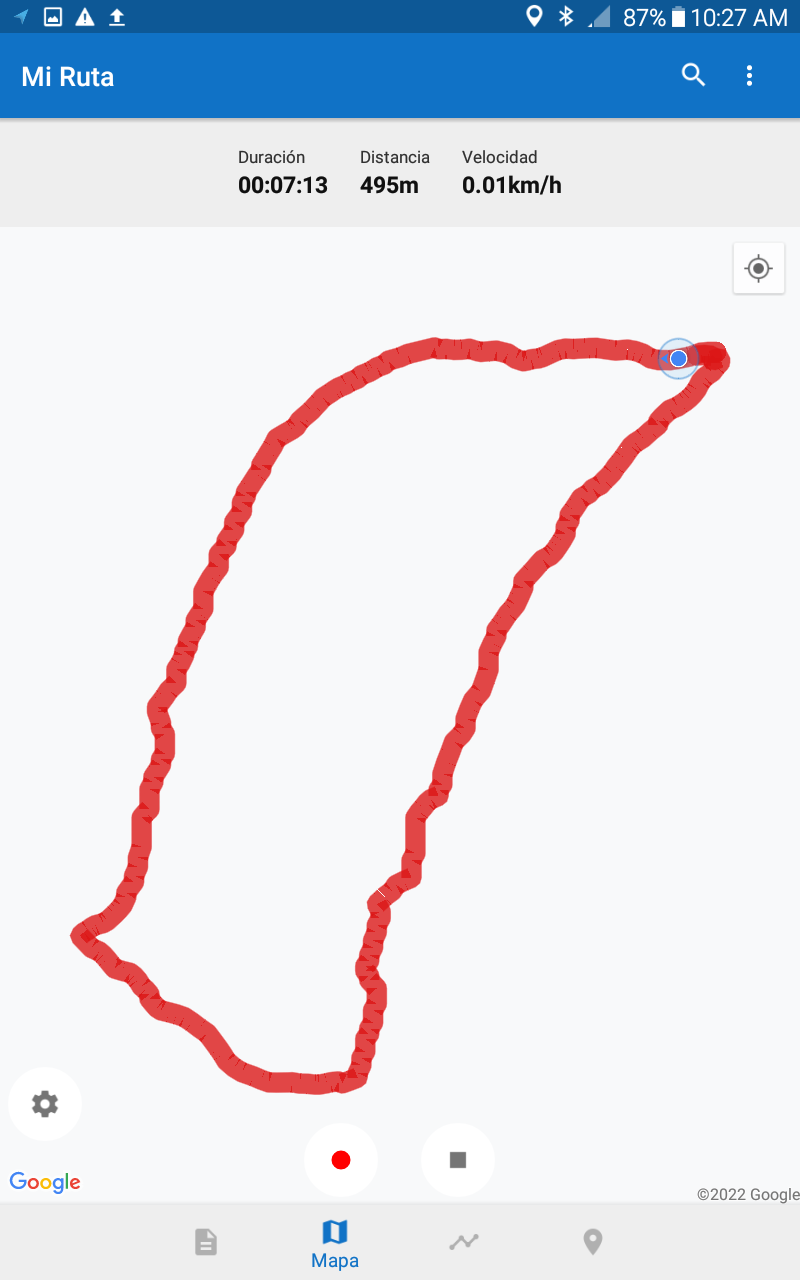The width and height of the screenshot is (800, 1280).
Task: Tap the red record button
Action: (x=341, y=1160)
